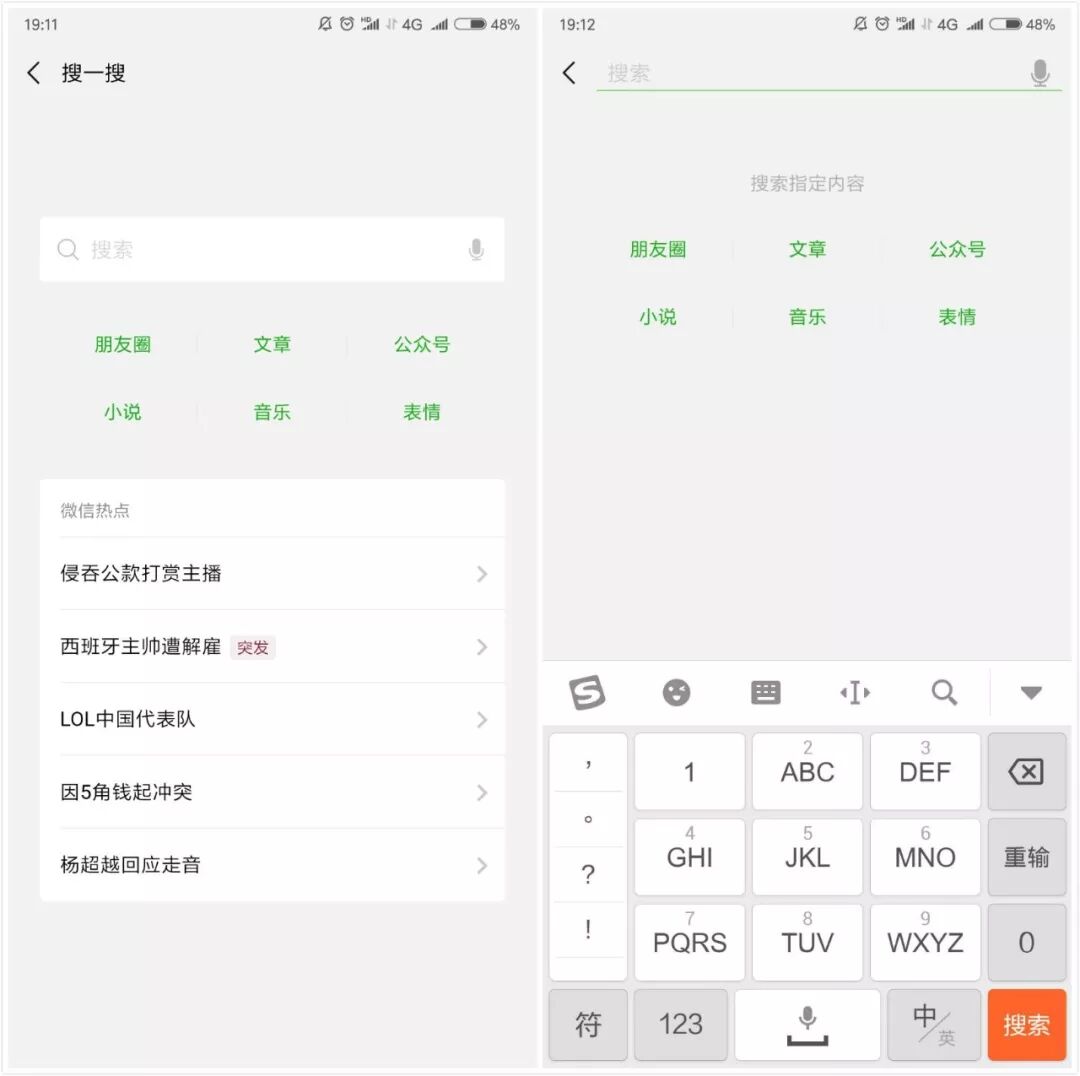The image size is (1080, 1076).
Task: View the LOL中国代表队 trending topic
Action: click(x=272, y=719)
